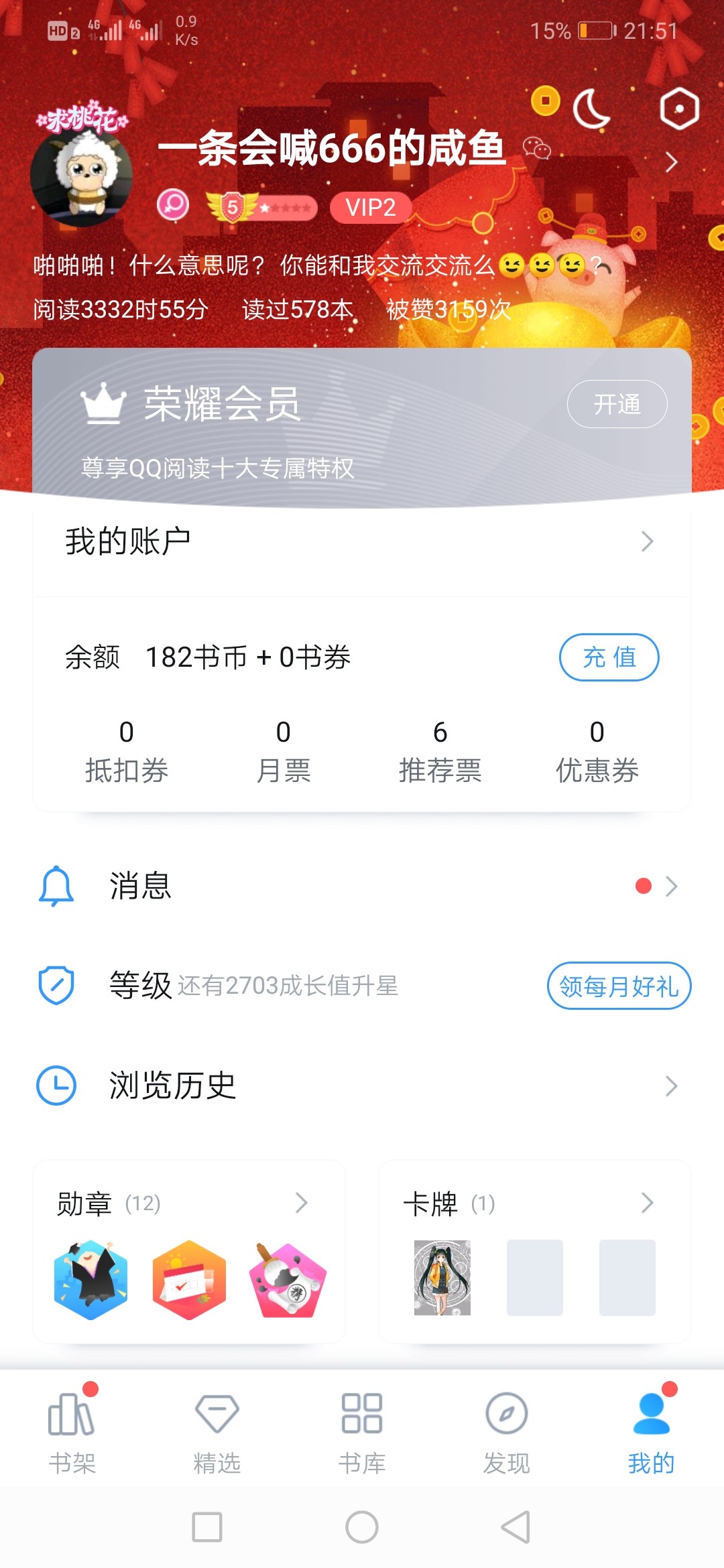Open the 月票 monthly tickets
Viewport: 724px width, 1568px height.
click(x=283, y=752)
